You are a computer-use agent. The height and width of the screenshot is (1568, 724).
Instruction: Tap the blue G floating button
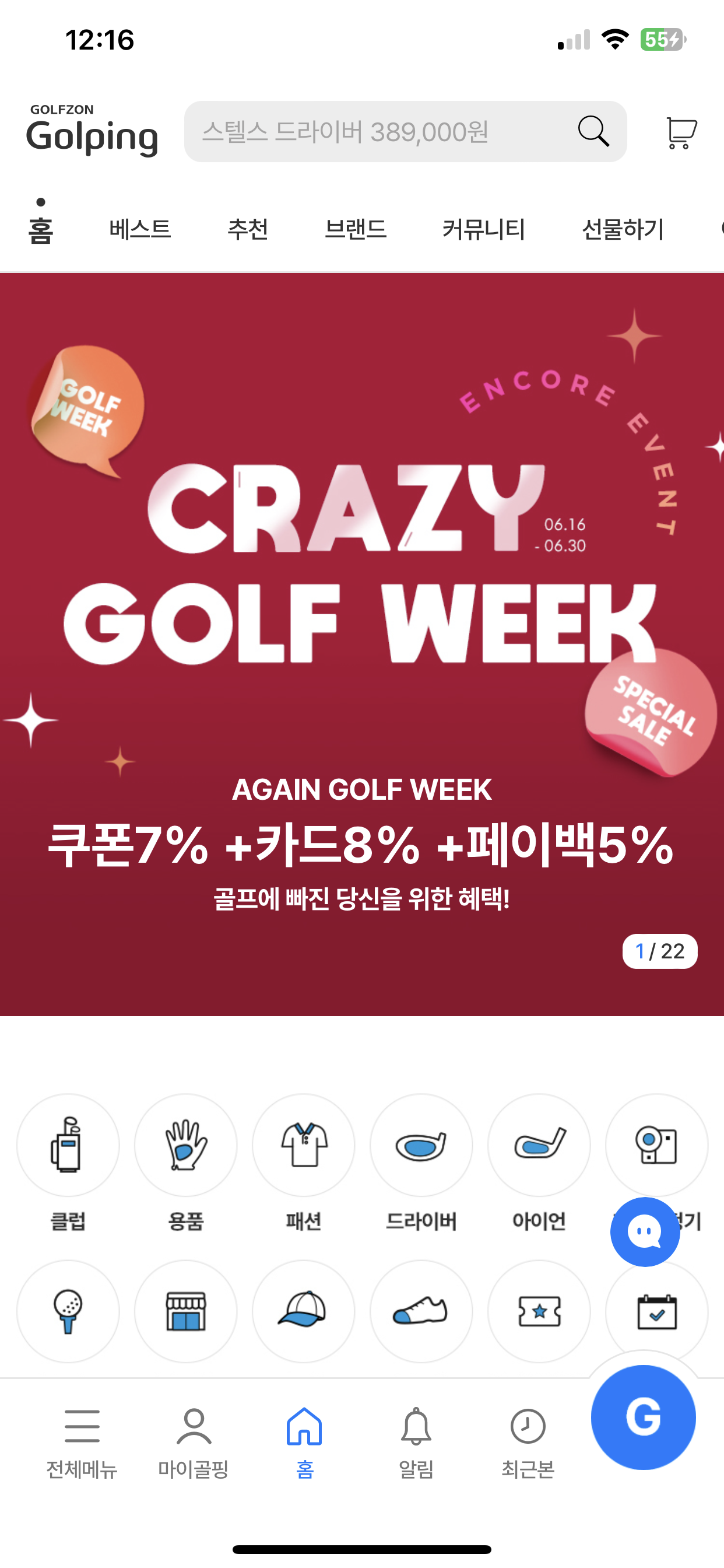click(x=643, y=1417)
